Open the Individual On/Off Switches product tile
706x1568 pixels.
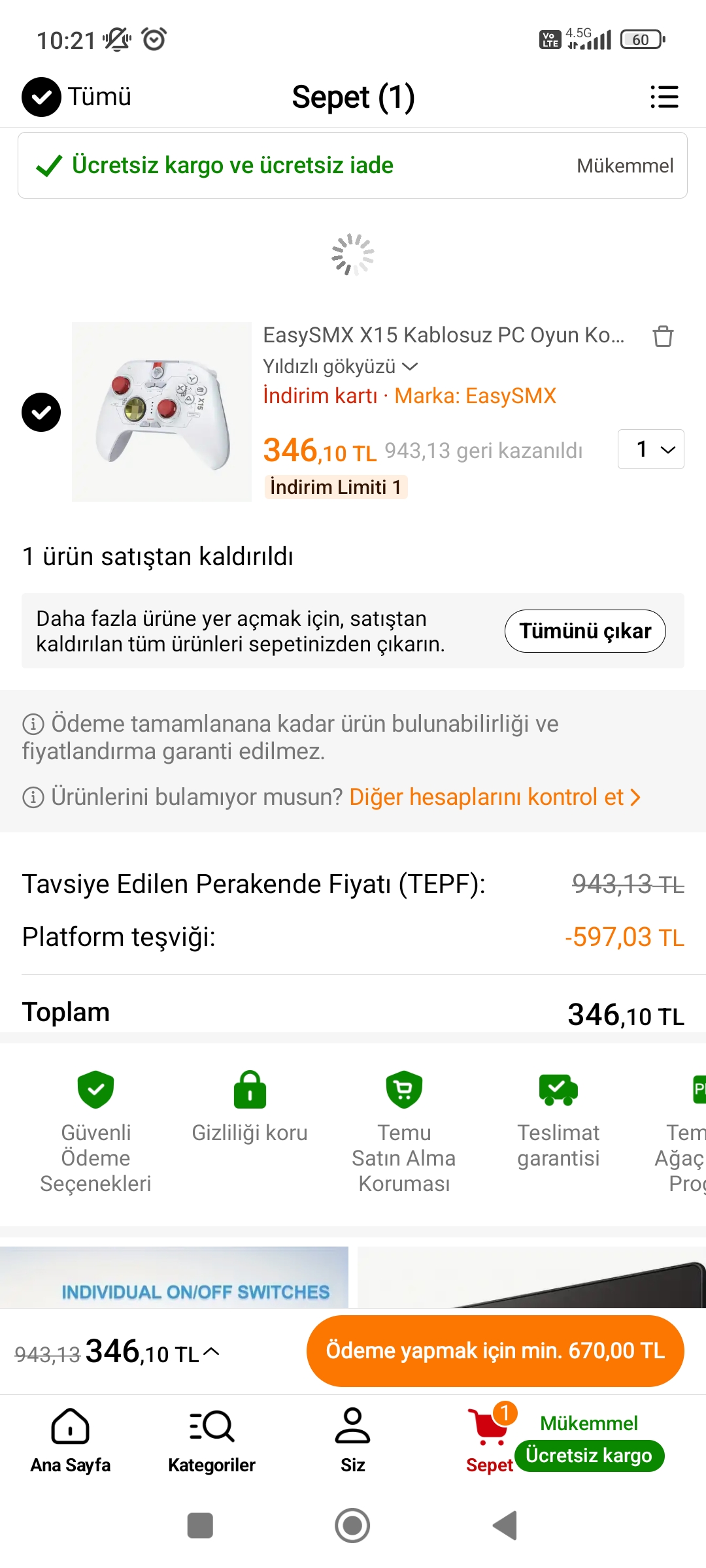coord(174,1277)
